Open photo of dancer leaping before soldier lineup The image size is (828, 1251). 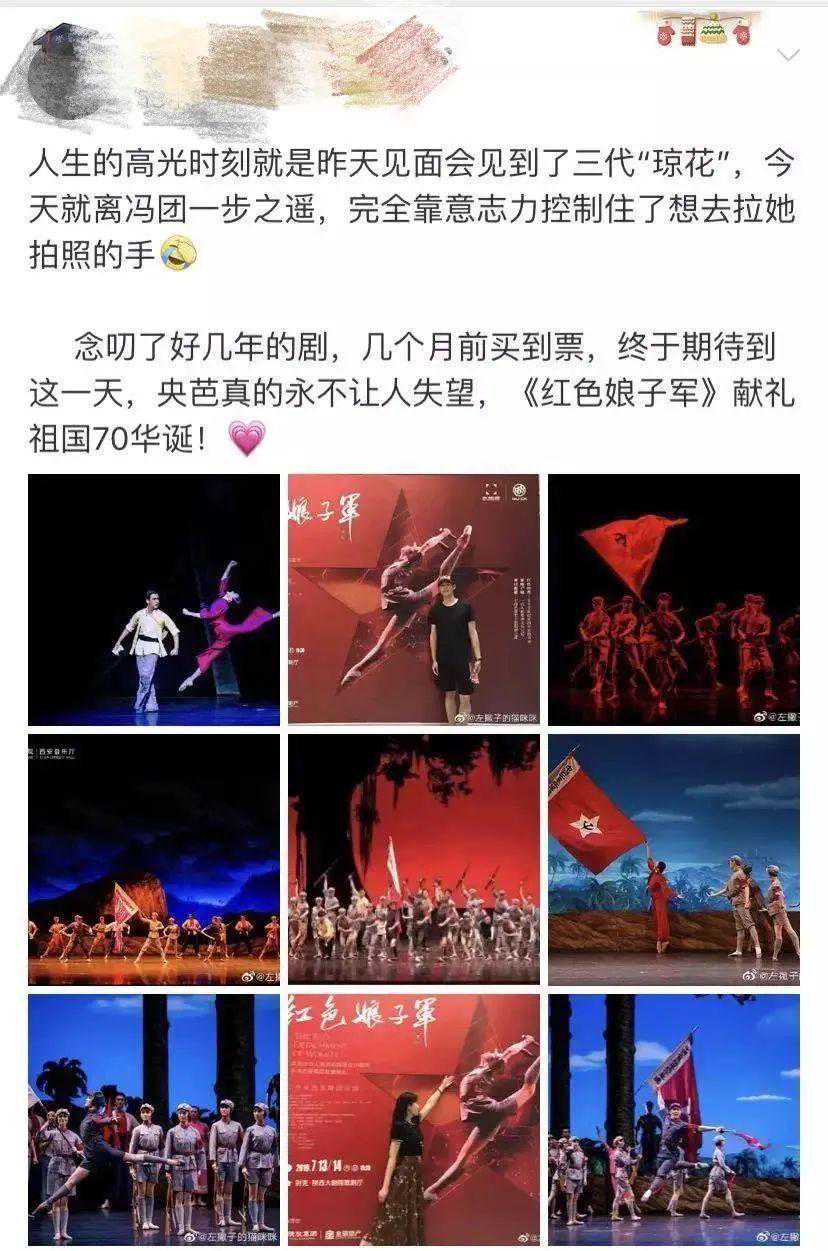153,1119
